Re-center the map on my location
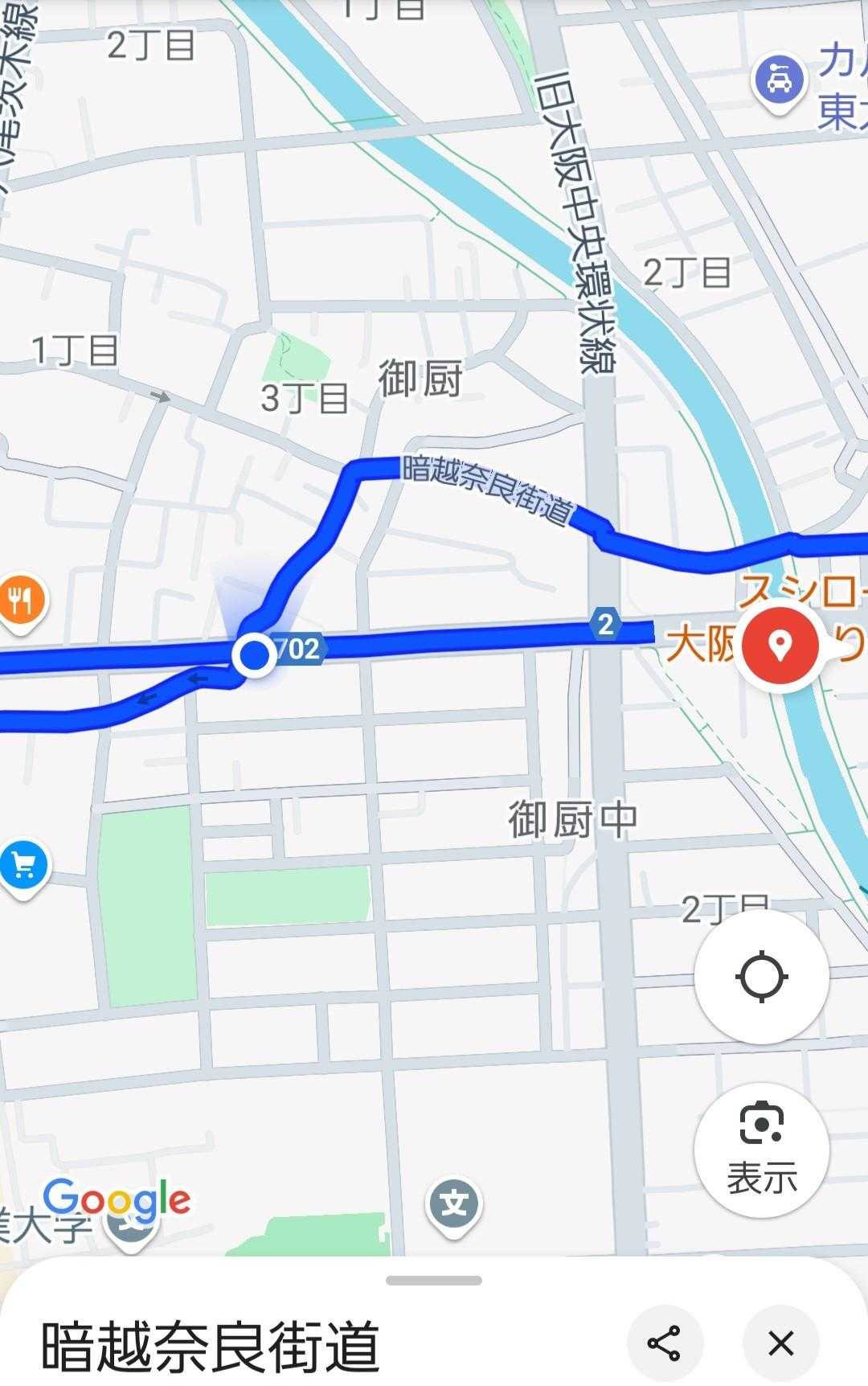Image resolution: width=868 pixels, height=1386 pixels. [x=761, y=977]
